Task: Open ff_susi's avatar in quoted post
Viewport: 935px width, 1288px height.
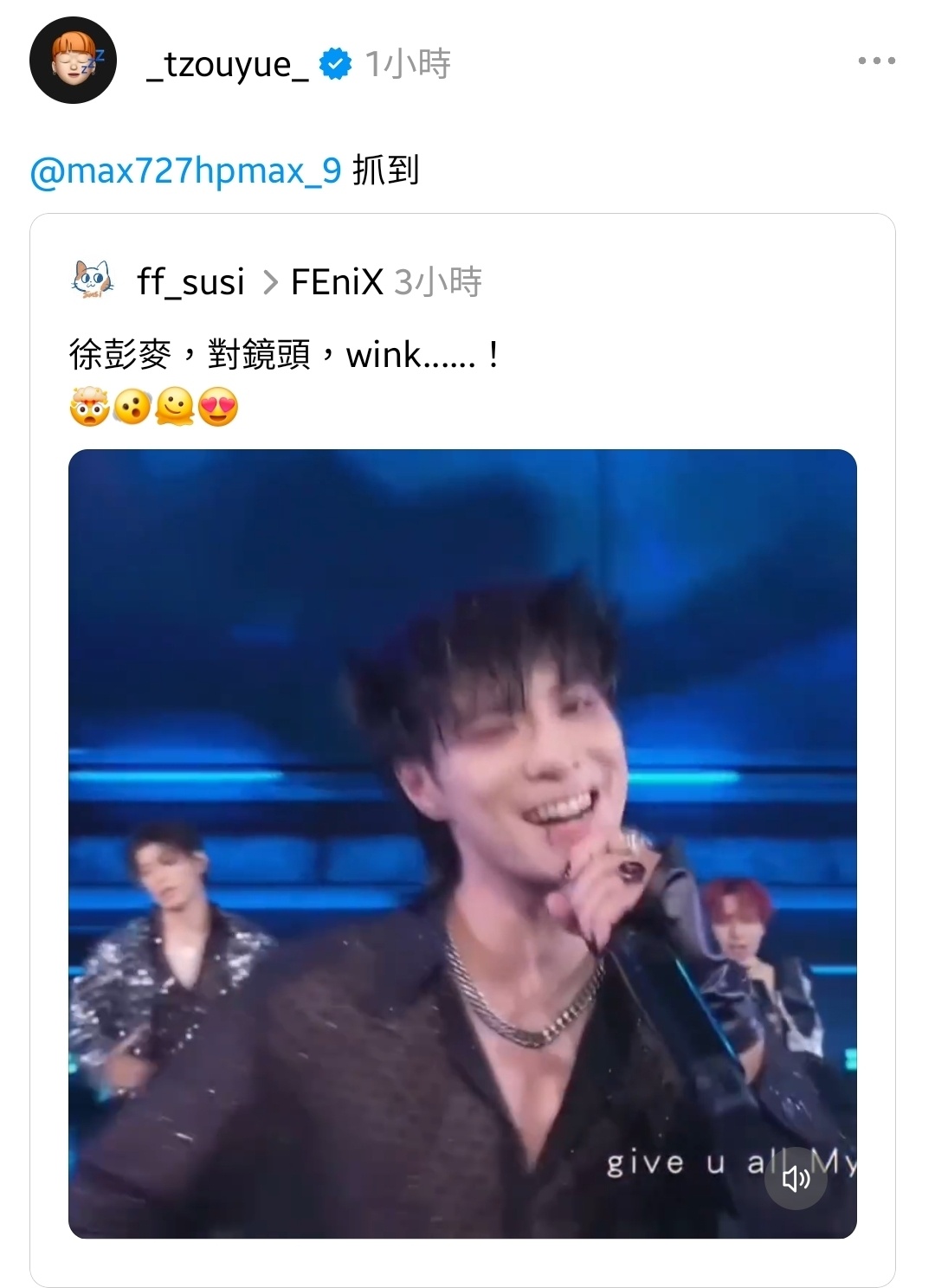Action: (92, 280)
